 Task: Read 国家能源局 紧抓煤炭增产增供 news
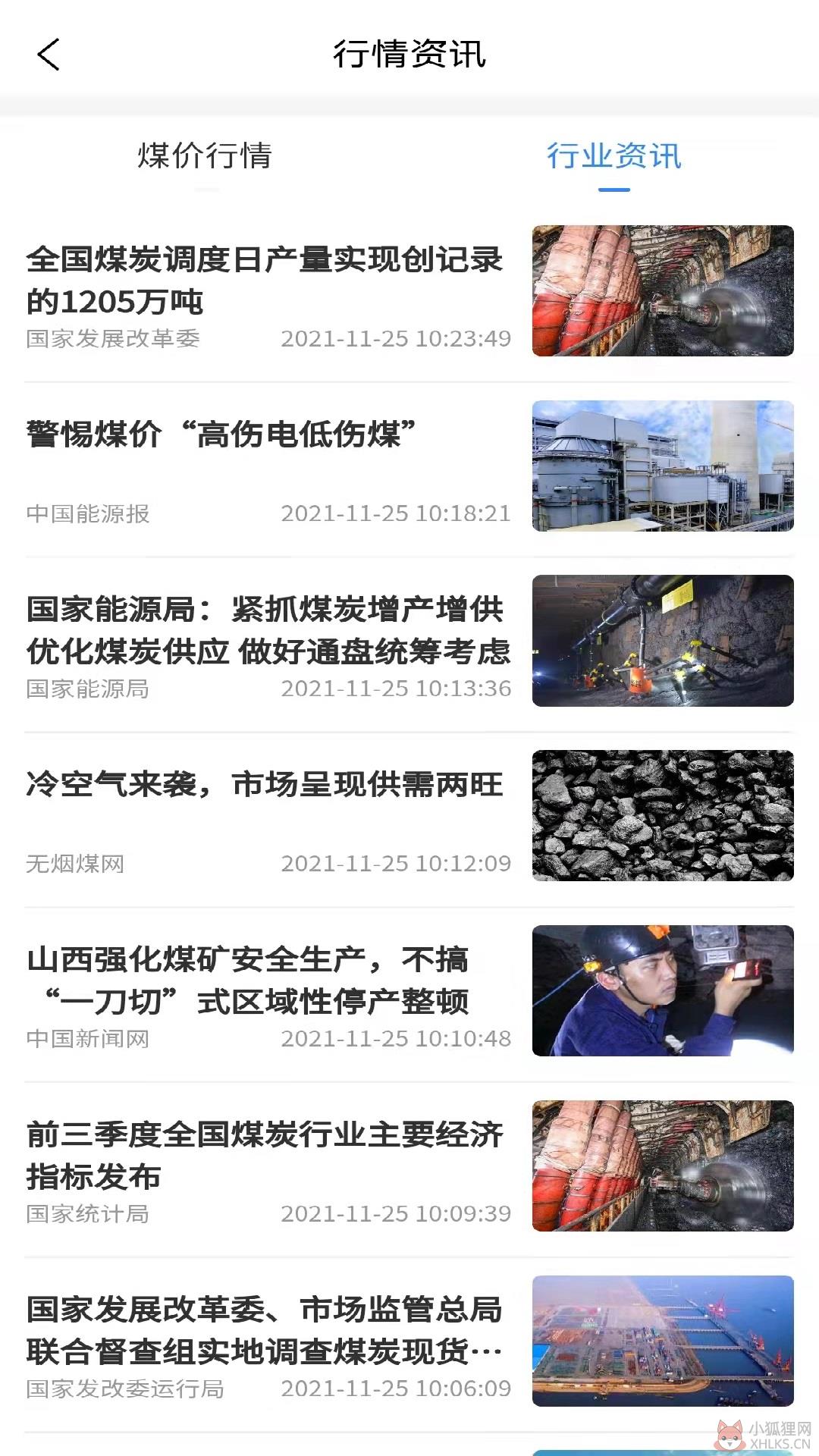(x=409, y=642)
